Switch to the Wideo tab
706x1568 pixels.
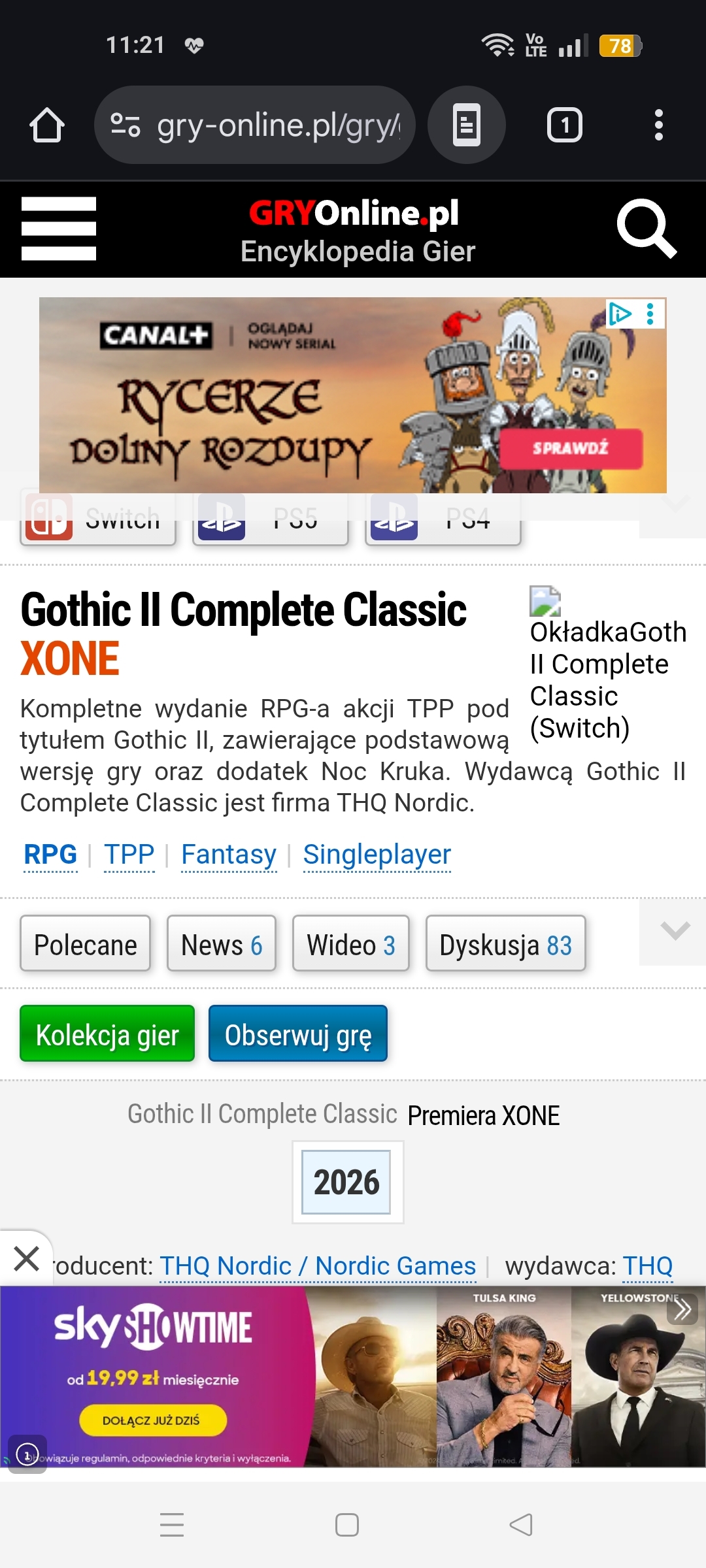tap(351, 944)
